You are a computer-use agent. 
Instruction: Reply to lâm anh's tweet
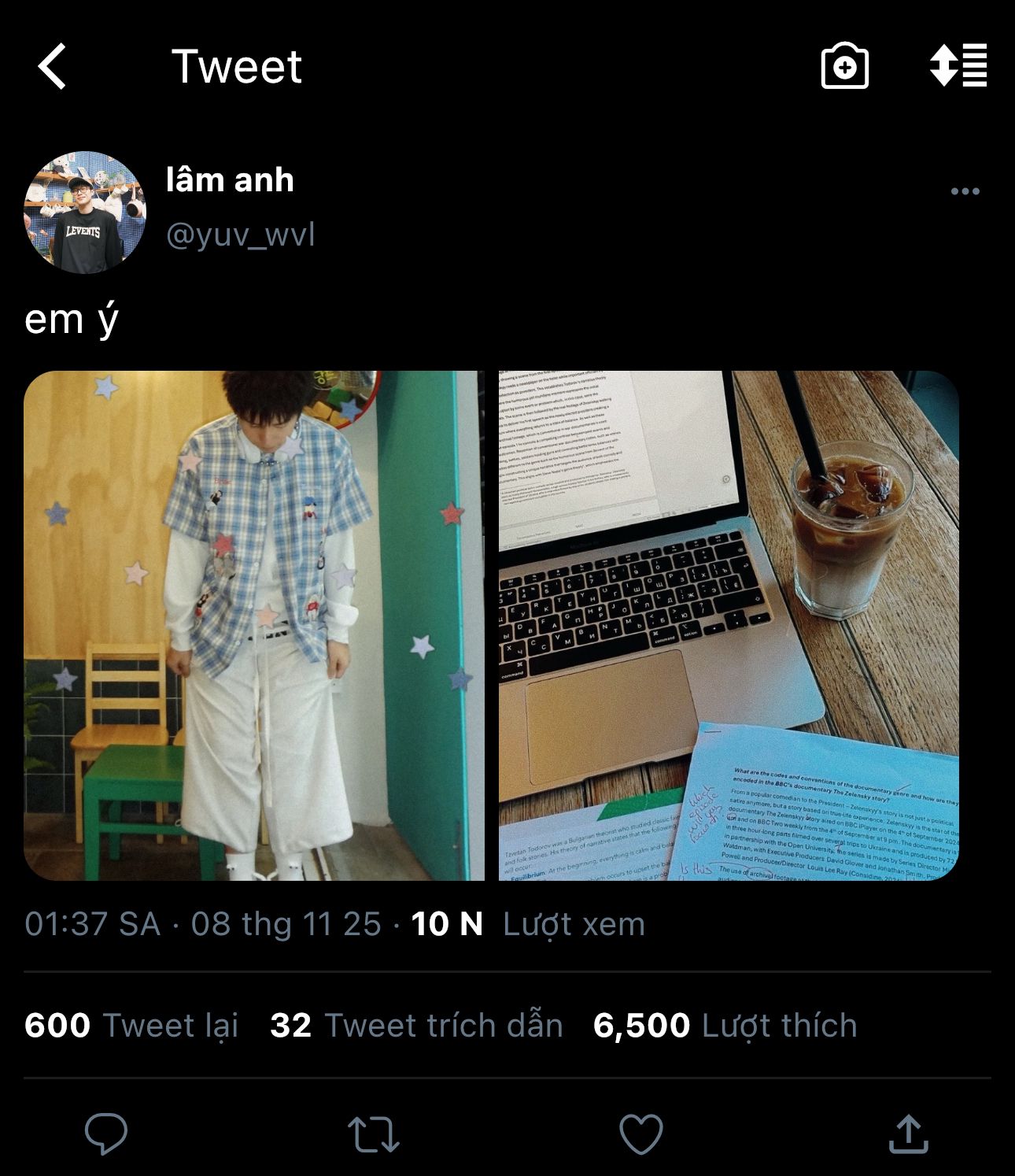[x=106, y=1133]
